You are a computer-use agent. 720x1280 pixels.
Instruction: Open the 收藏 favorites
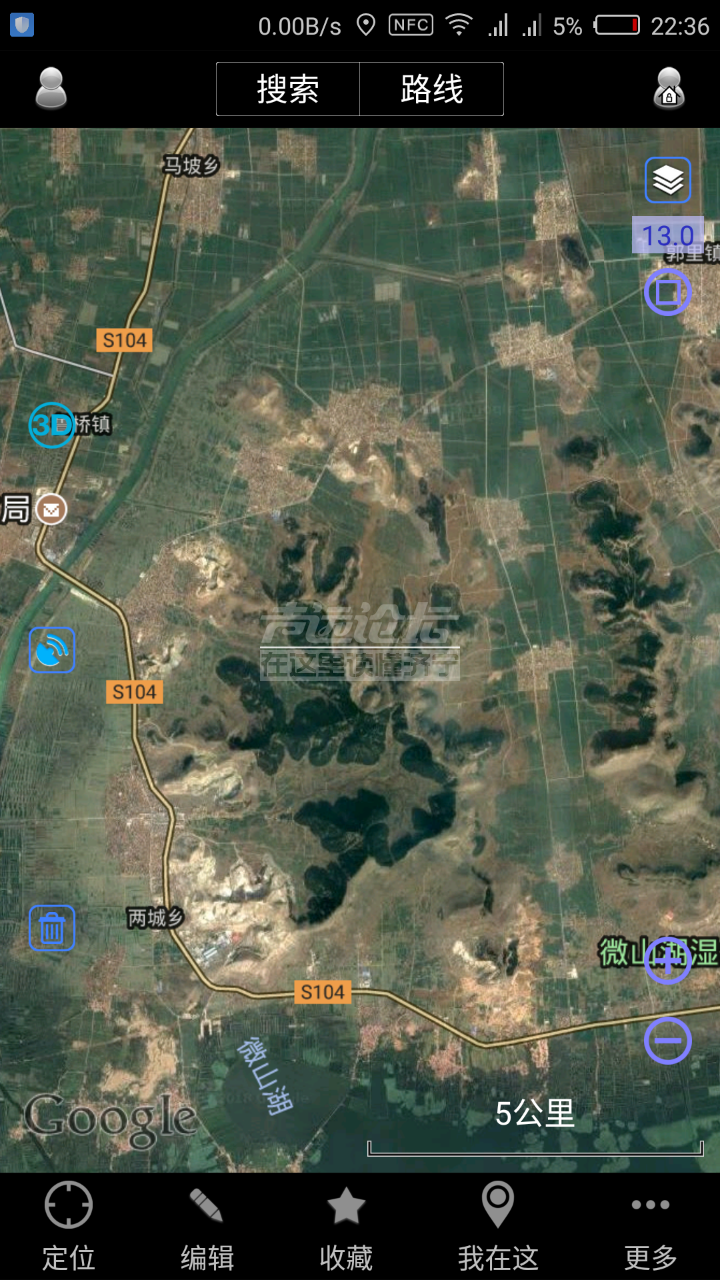pyautogui.click(x=346, y=1226)
